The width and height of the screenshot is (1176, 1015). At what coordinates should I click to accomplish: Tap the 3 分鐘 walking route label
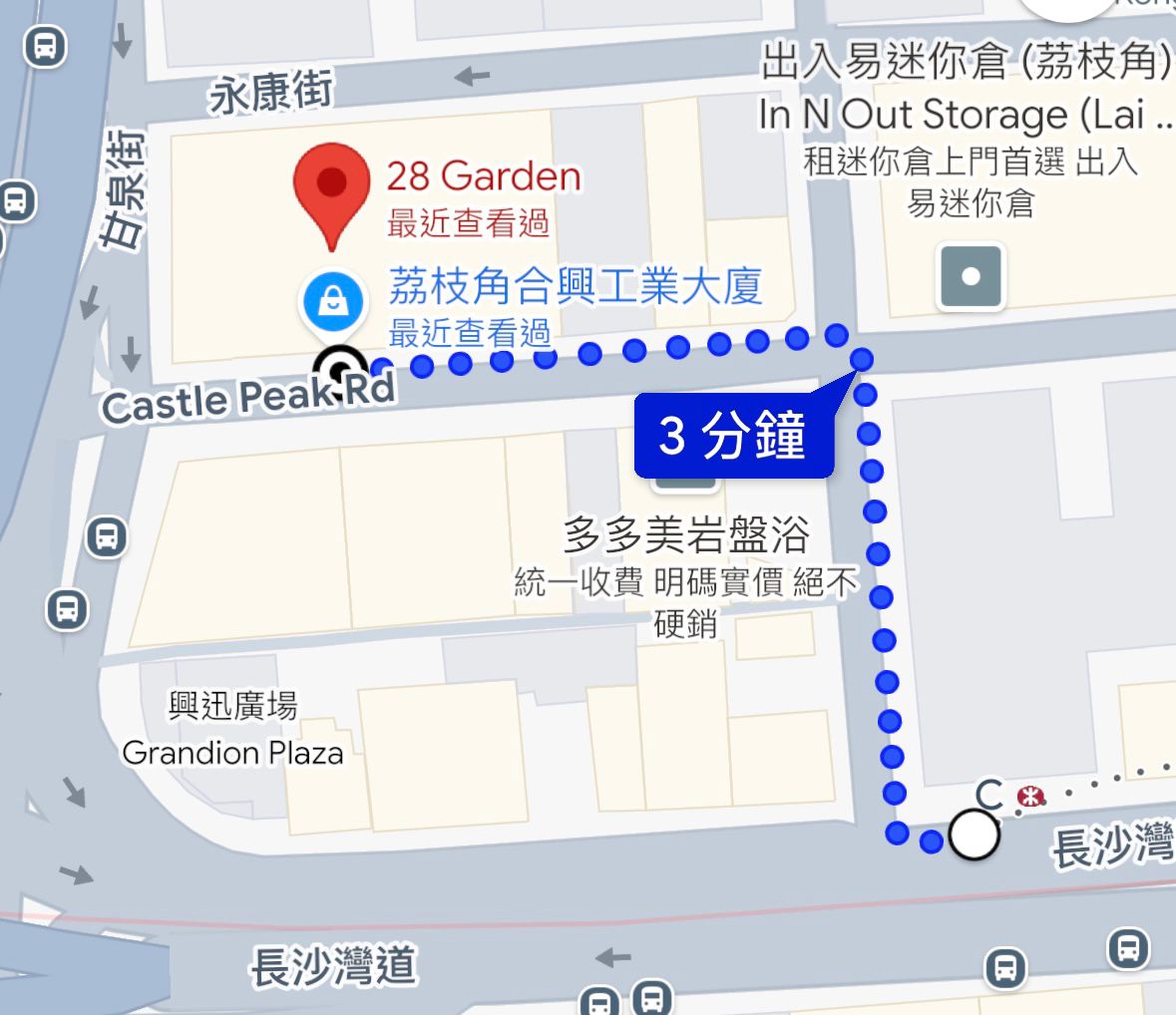733,437
